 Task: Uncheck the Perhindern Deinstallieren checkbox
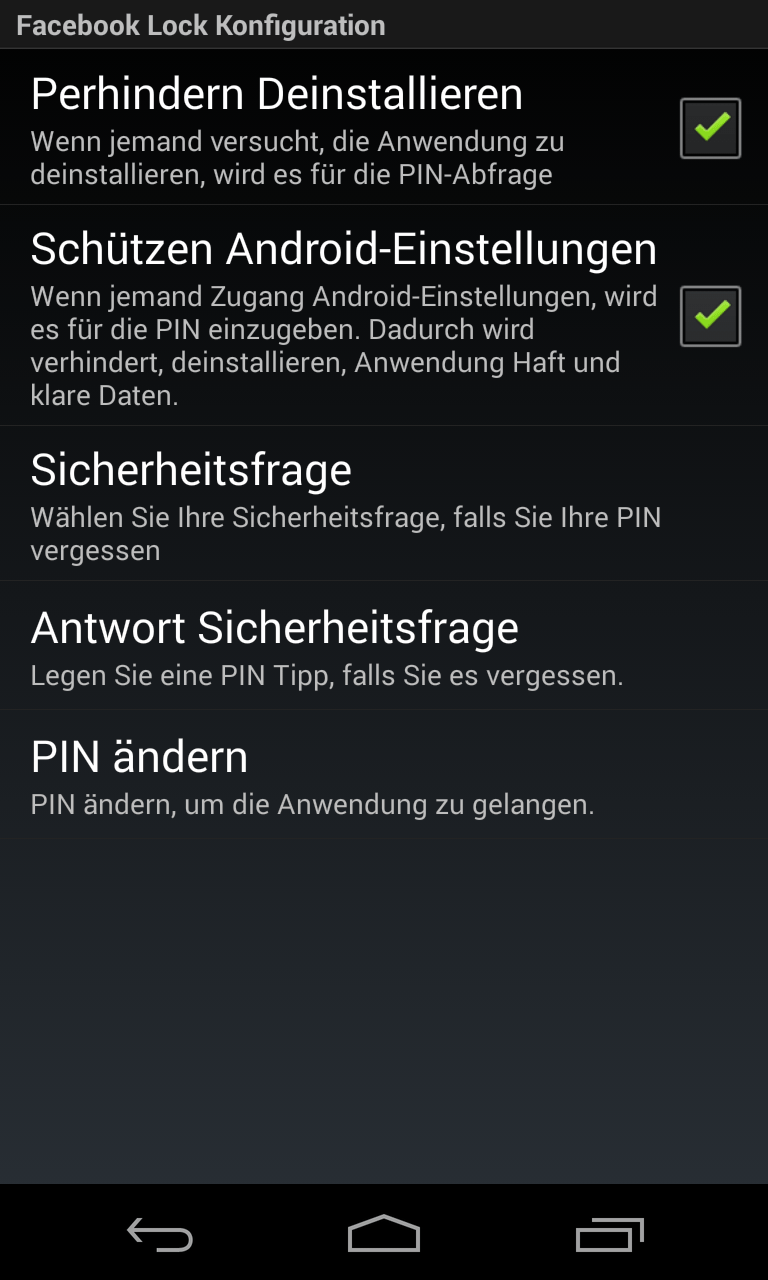[x=710, y=128]
